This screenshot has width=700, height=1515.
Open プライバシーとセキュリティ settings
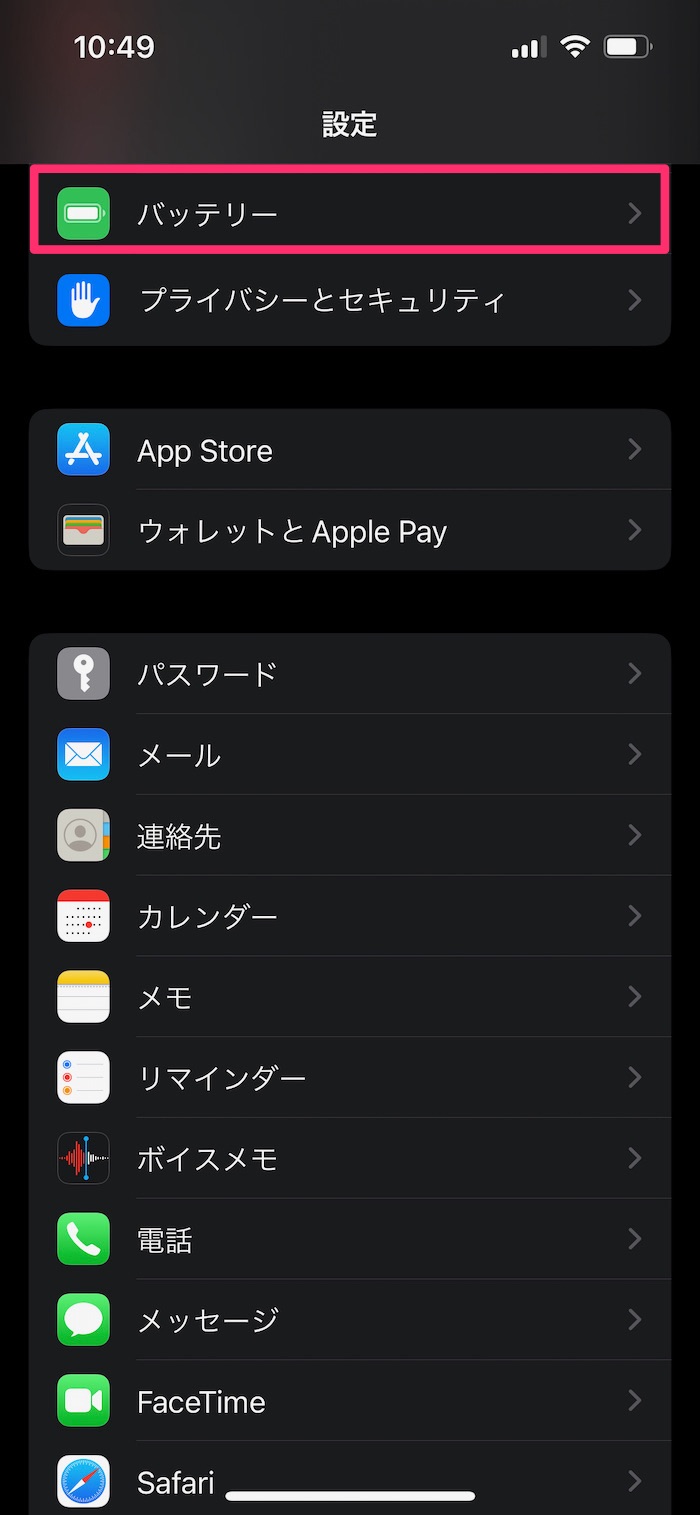(349, 300)
